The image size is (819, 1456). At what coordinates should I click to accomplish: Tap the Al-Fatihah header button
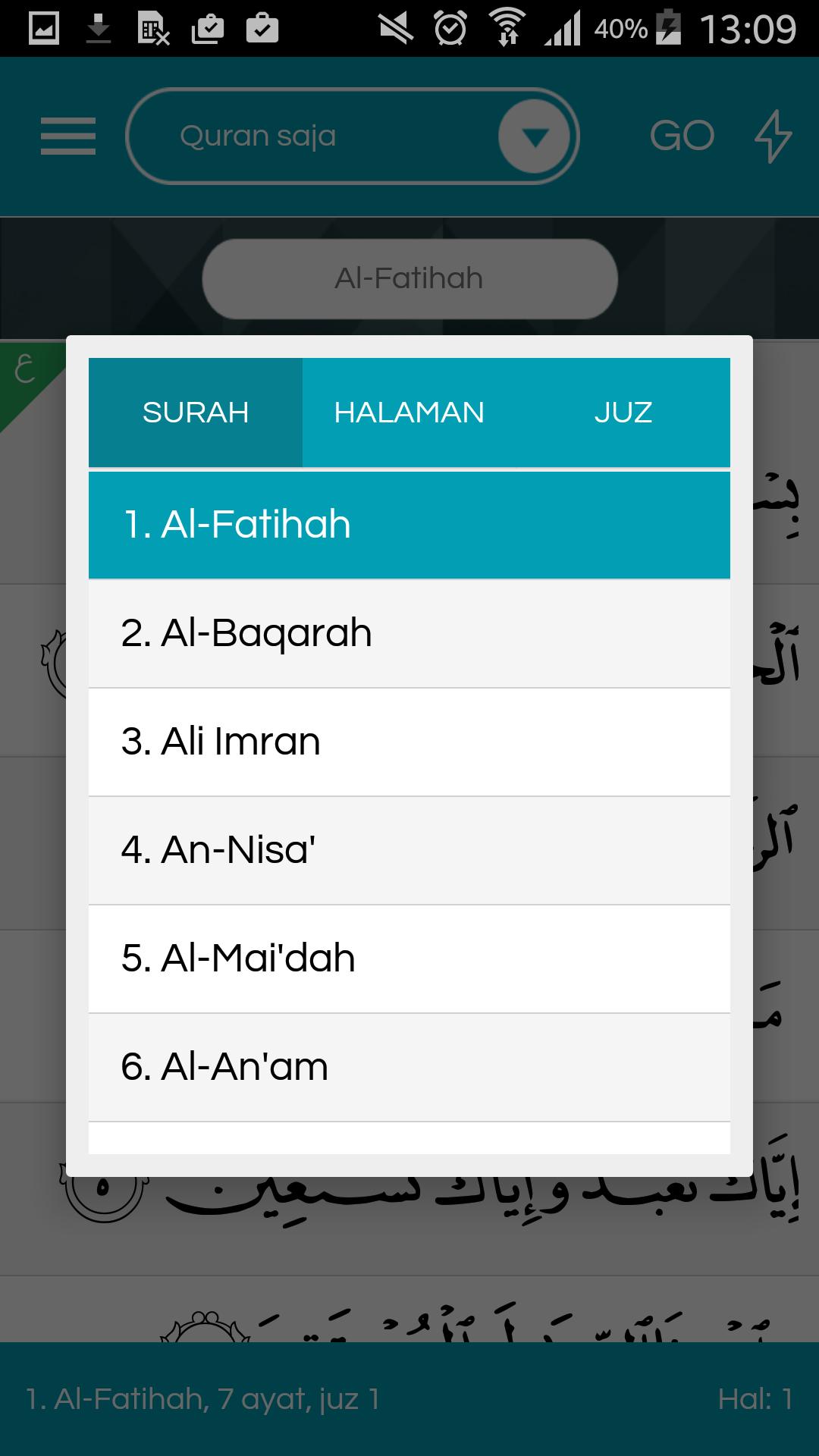tap(409, 278)
